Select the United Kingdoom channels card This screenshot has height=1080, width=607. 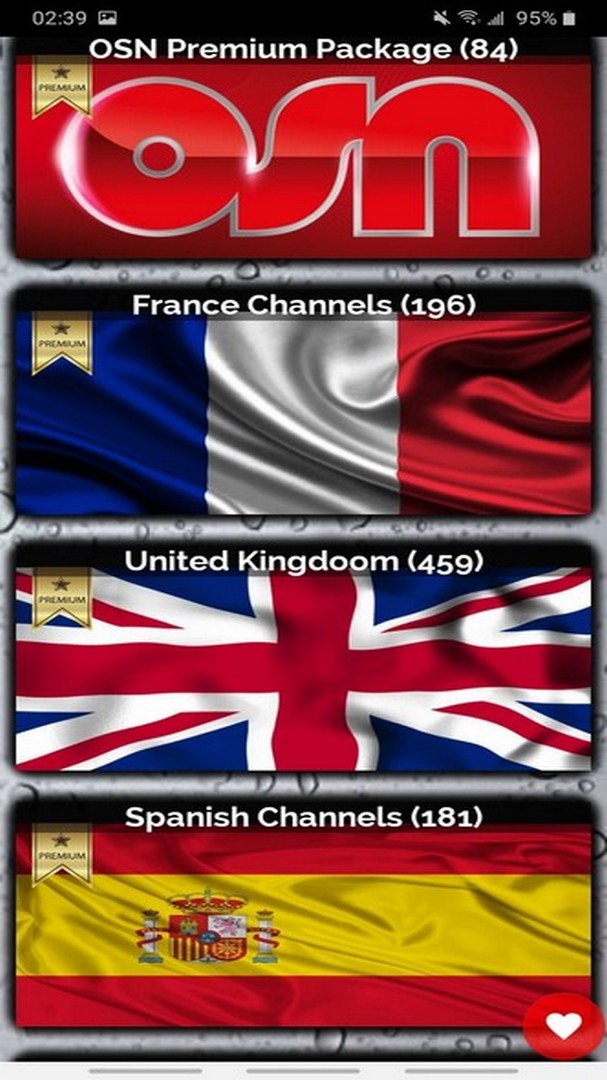pos(303,658)
